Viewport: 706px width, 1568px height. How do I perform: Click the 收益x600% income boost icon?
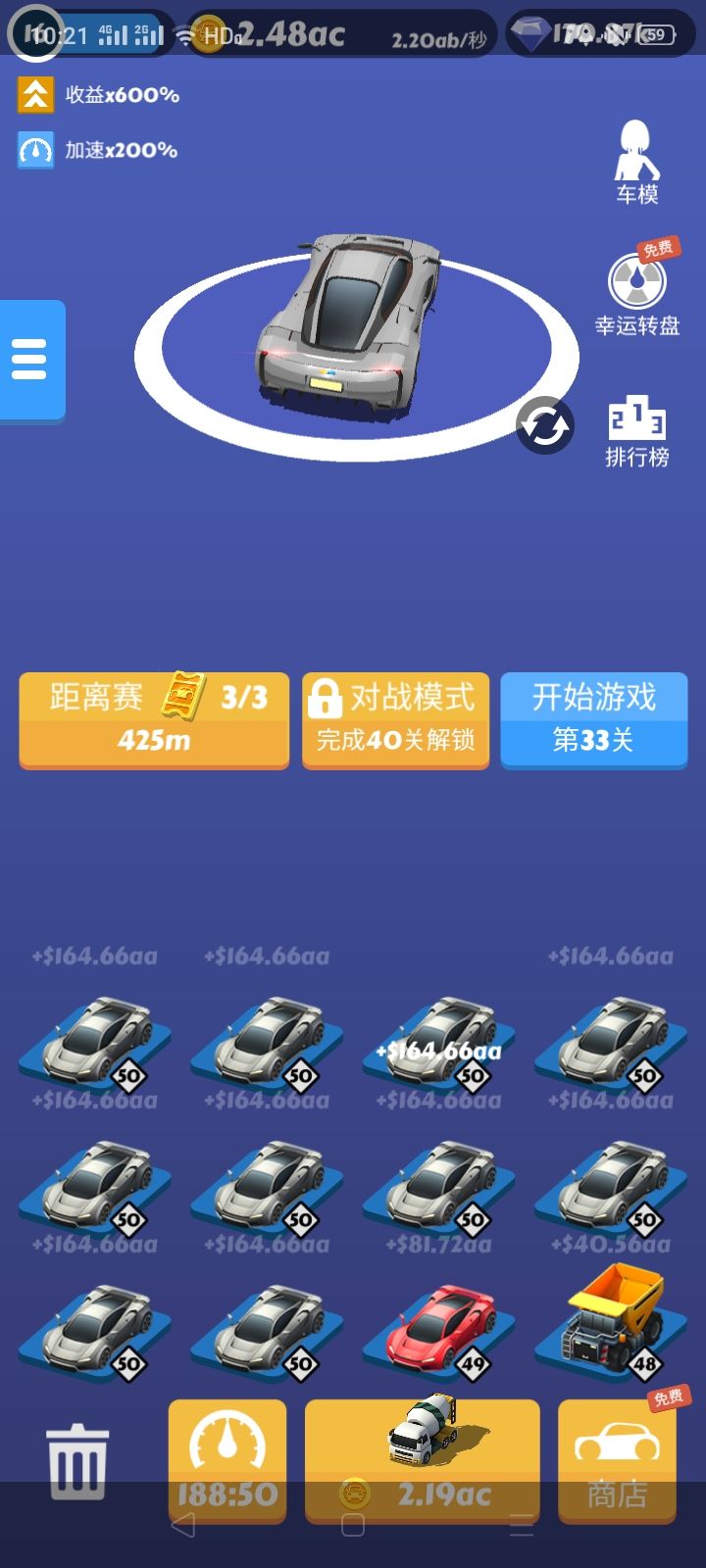pyautogui.click(x=35, y=96)
